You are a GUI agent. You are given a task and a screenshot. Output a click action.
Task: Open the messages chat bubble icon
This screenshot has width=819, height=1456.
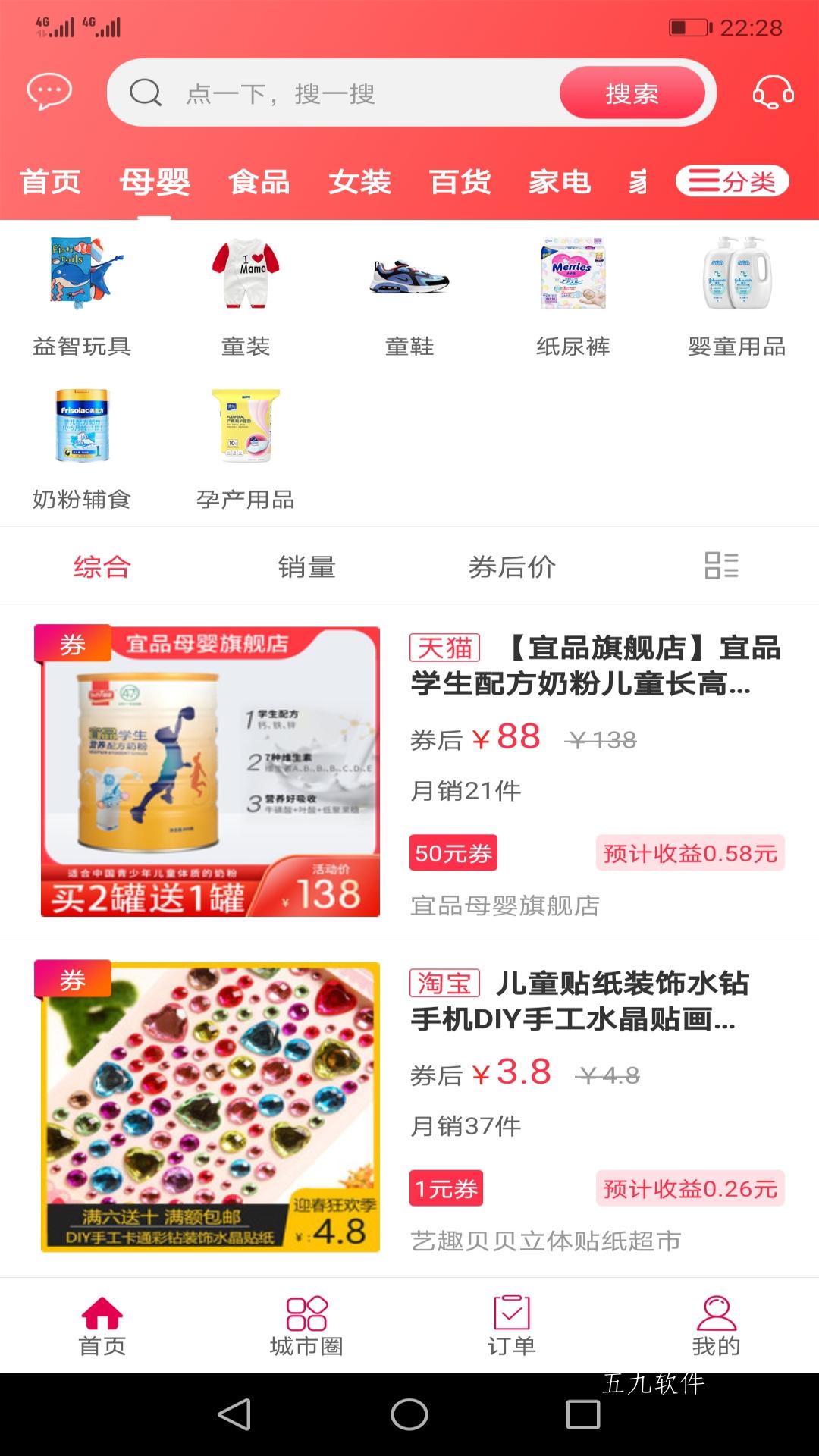click(x=49, y=93)
